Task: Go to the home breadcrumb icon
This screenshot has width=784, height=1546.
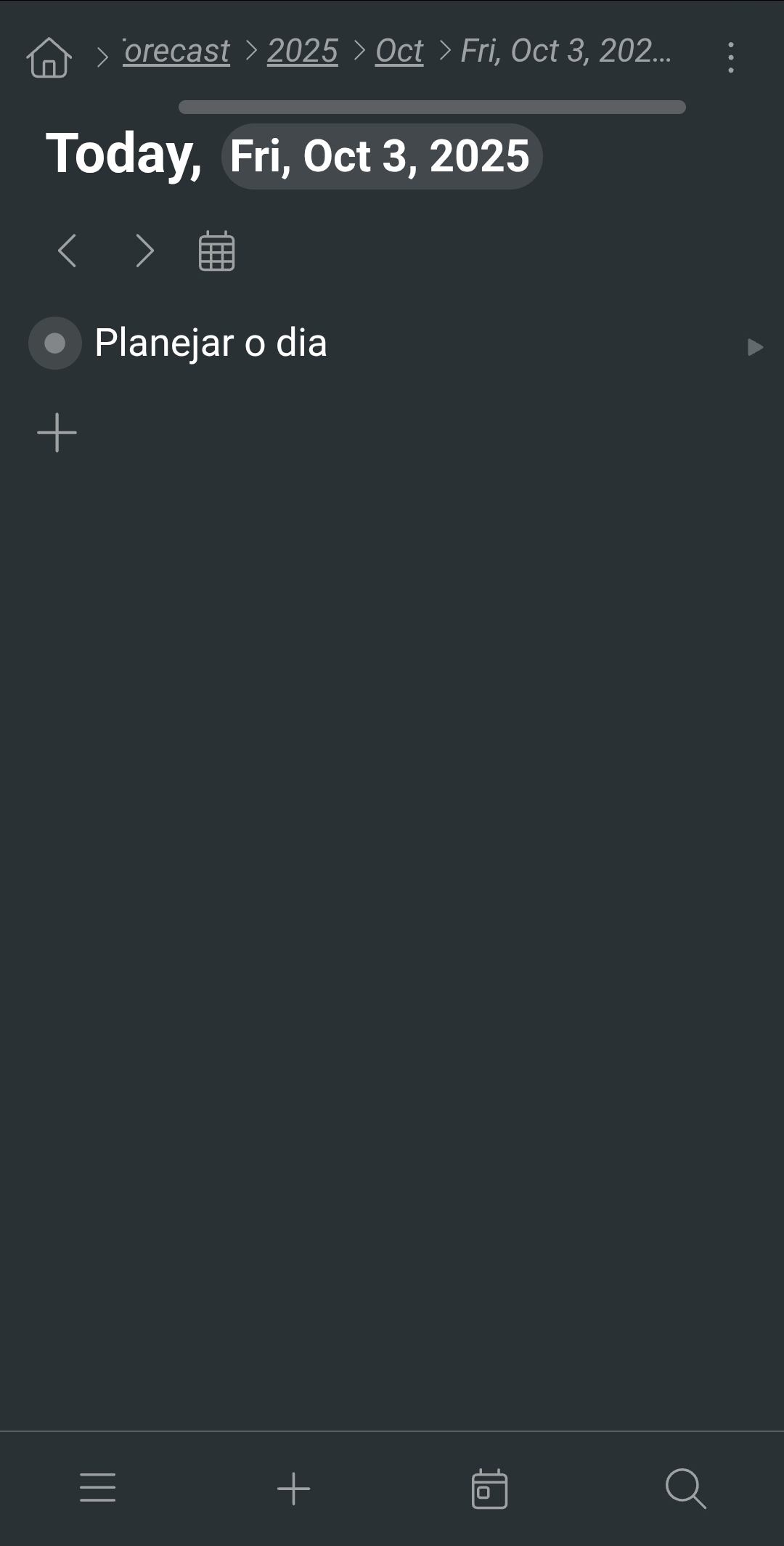Action: [x=49, y=57]
